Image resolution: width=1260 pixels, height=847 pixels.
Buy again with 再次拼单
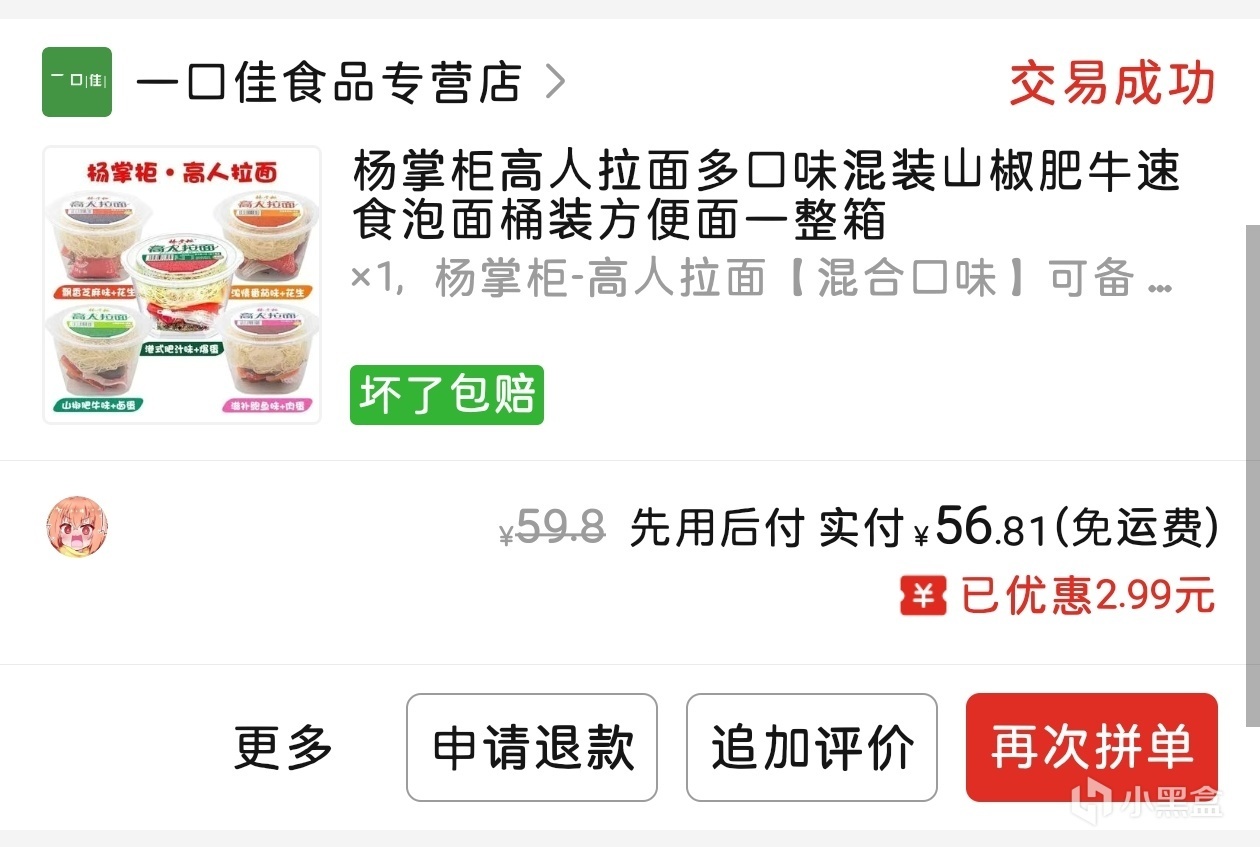[1091, 747]
